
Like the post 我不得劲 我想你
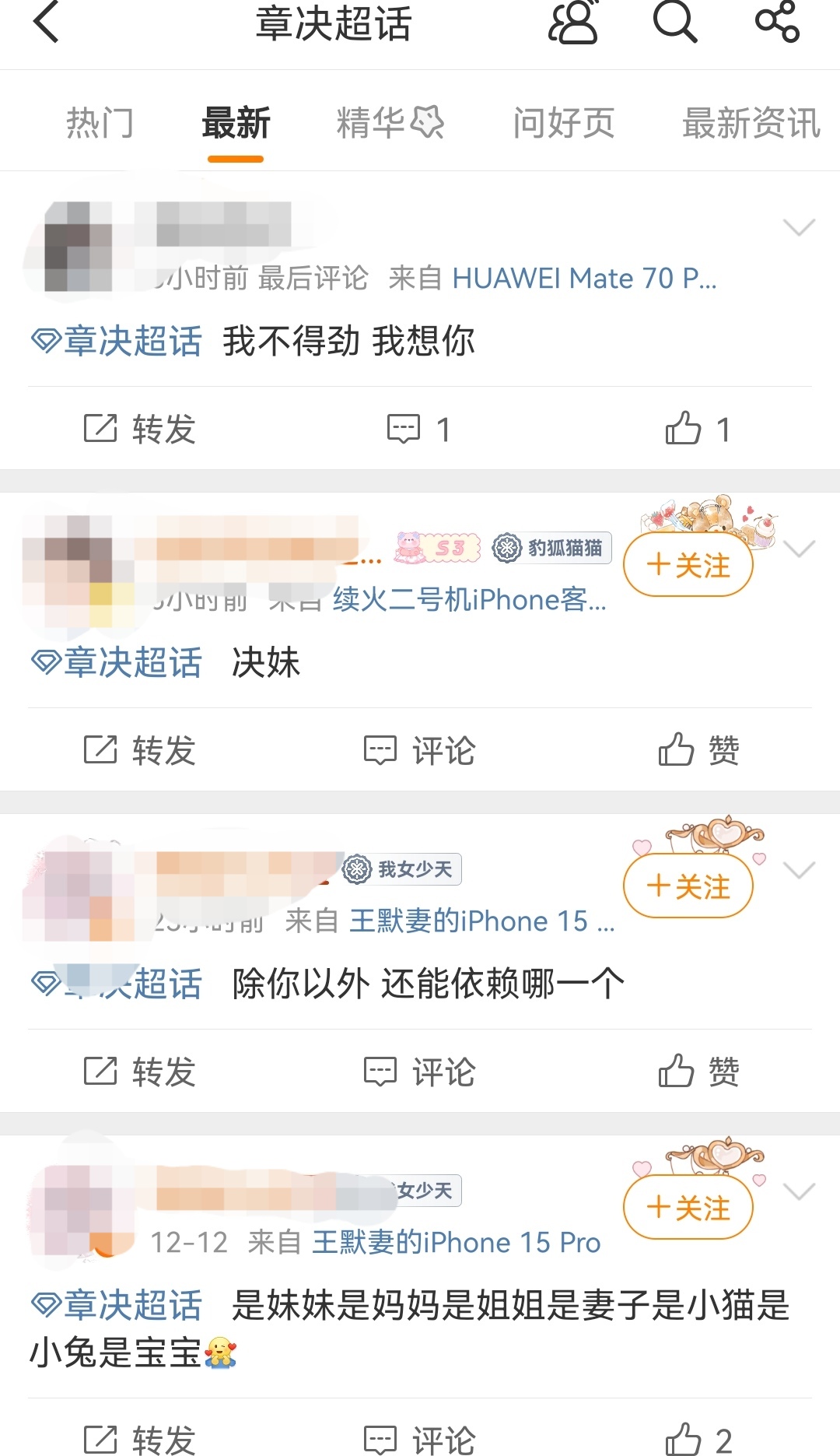698,429
